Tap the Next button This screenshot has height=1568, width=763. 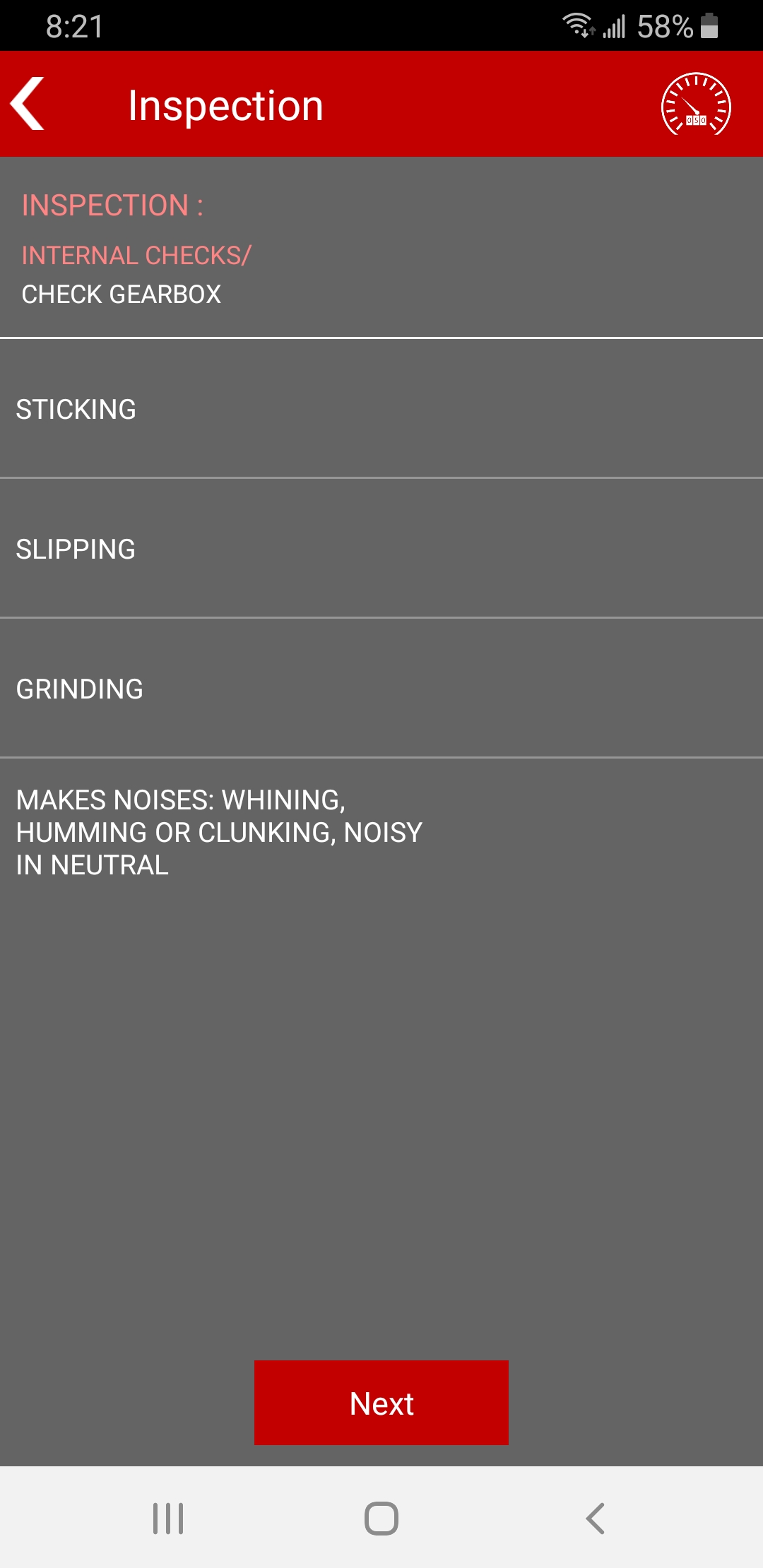point(381,1403)
